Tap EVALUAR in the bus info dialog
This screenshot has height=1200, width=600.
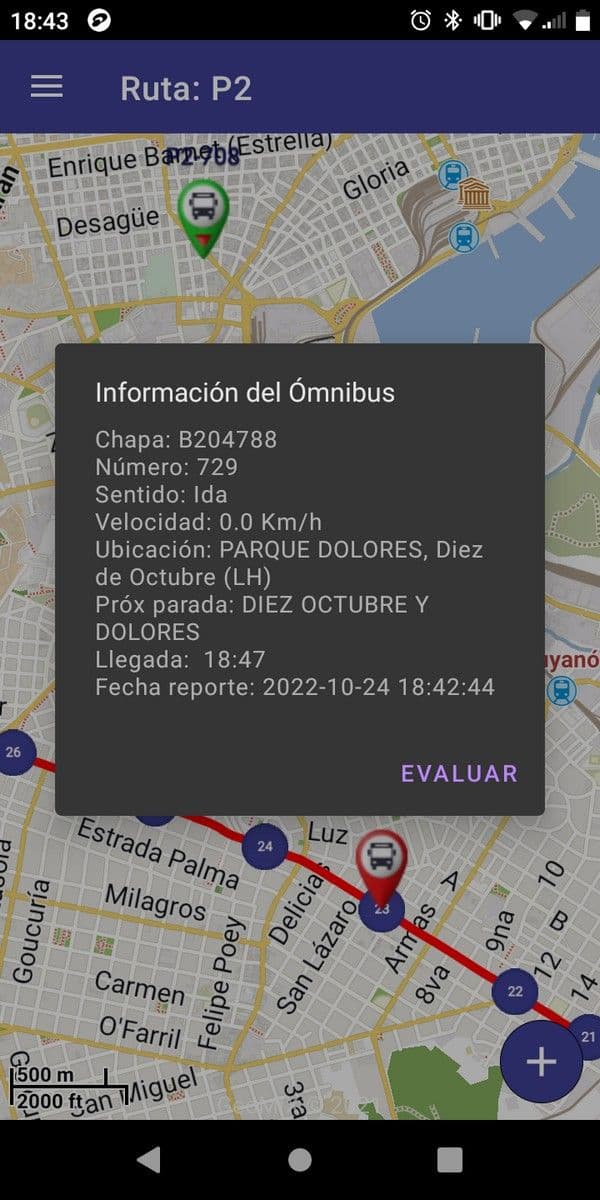click(x=459, y=773)
